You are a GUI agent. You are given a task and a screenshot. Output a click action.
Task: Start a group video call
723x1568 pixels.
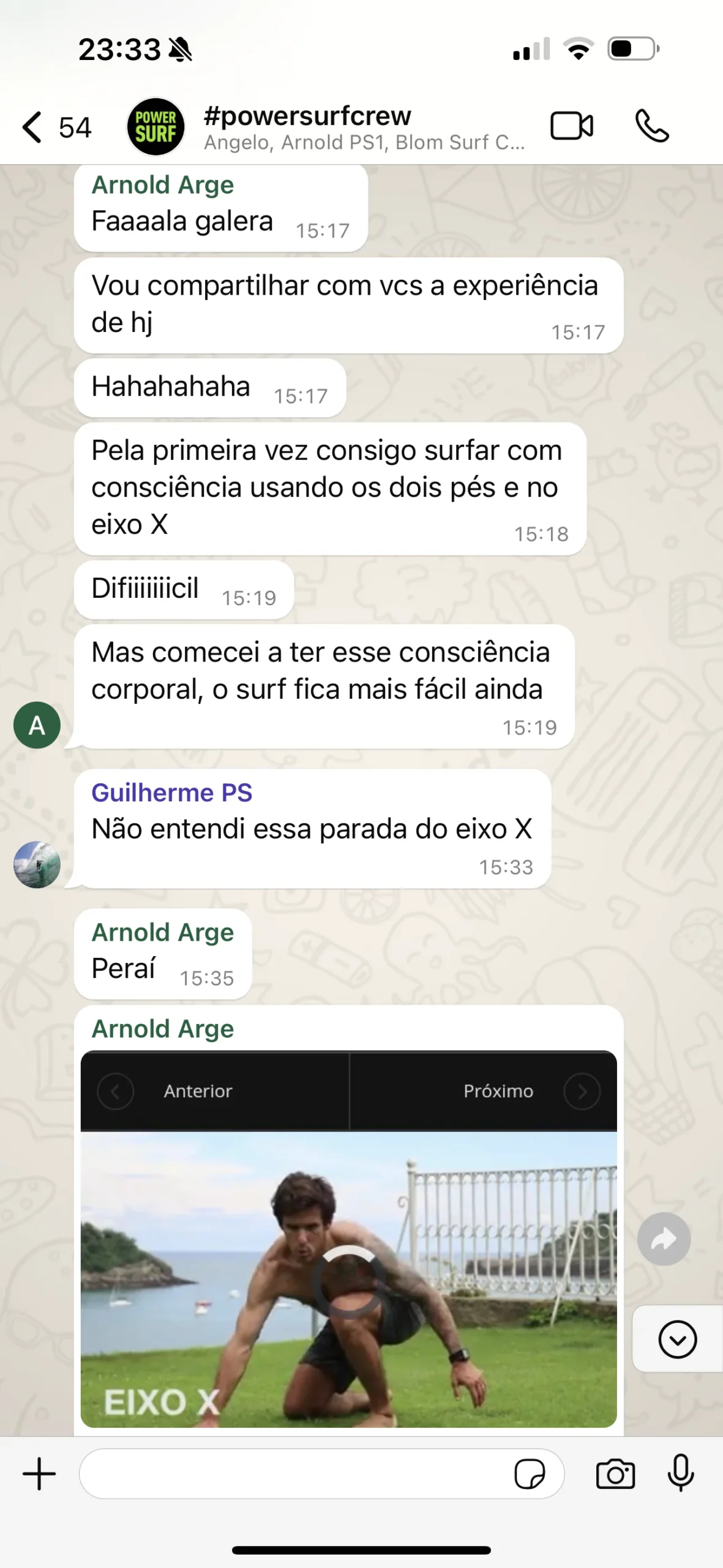(571, 127)
